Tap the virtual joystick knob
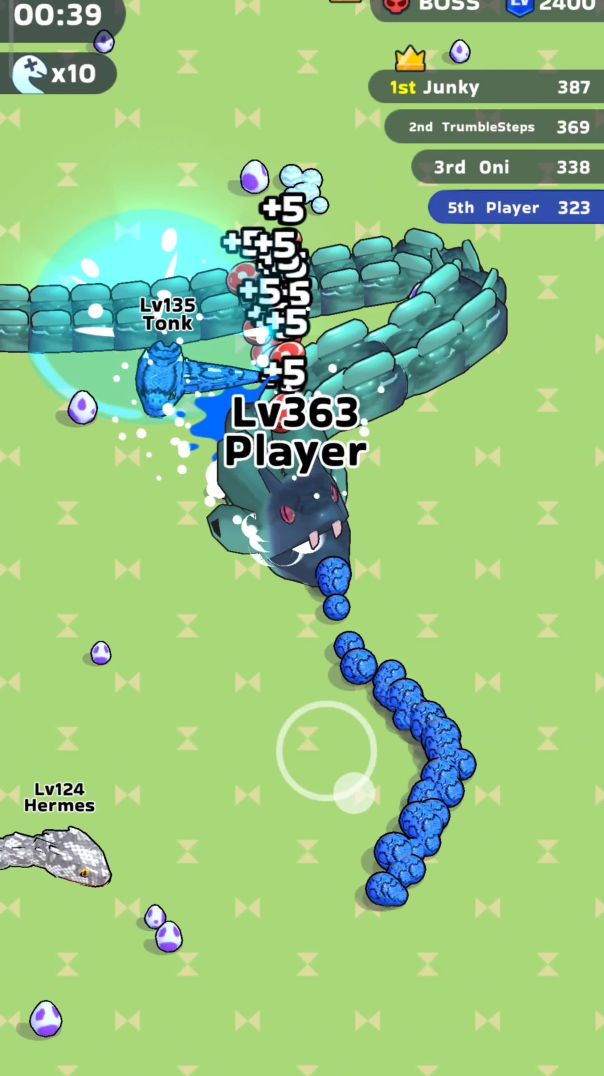 [354, 792]
